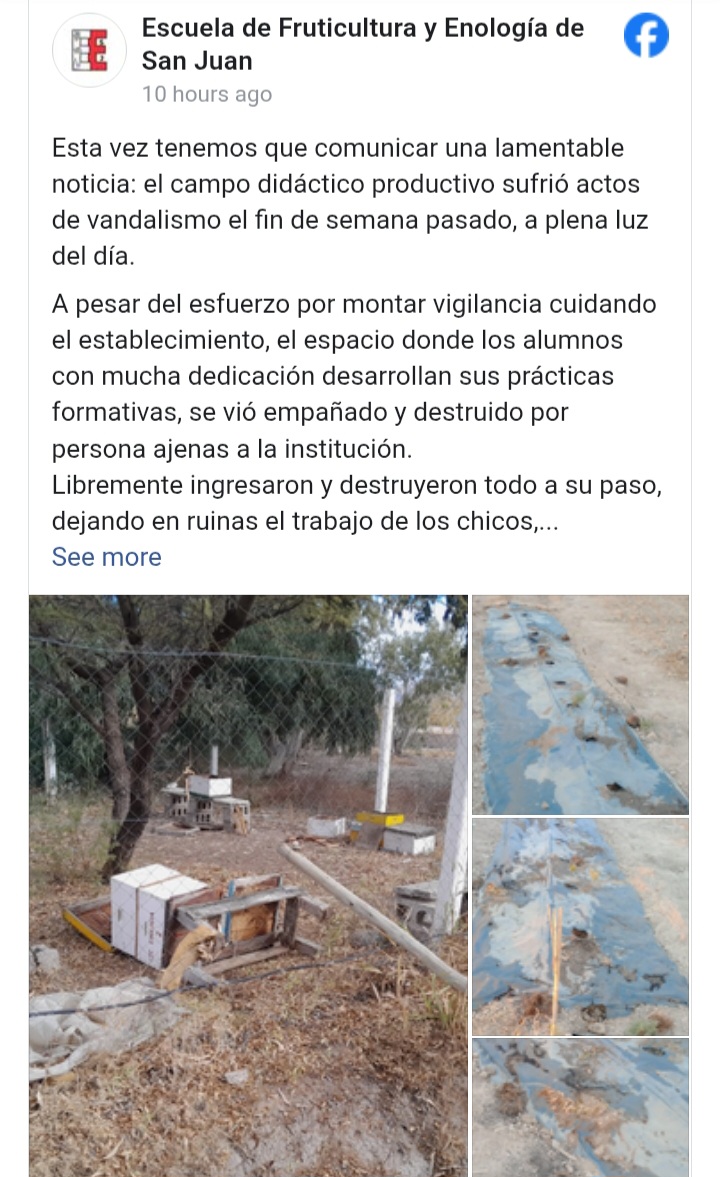Open the middle right photo with wooden stake
Viewport: 720px width, 1177px height.
pyautogui.click(x=580, y=927)
